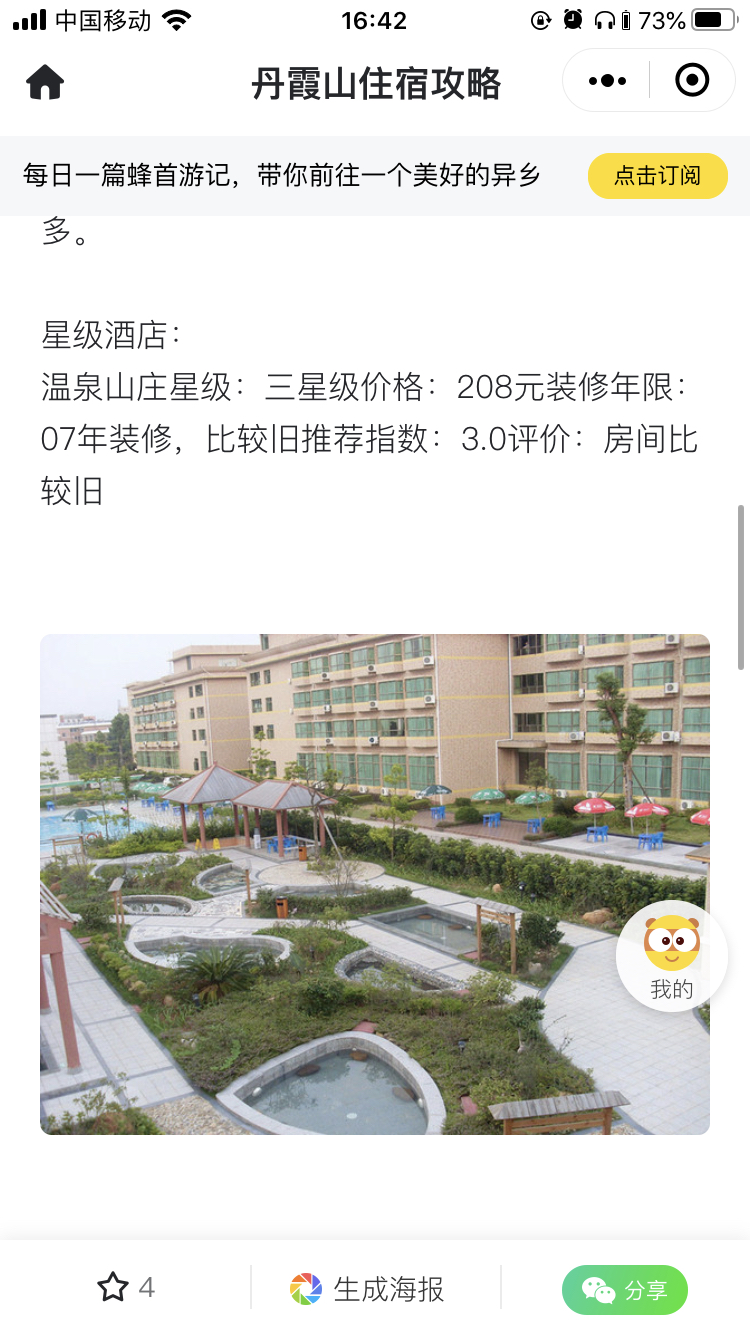Tap 点击订阅 to subscribe to daily travel notes
Screen dimensions: 750x1334
click(657, 176)
